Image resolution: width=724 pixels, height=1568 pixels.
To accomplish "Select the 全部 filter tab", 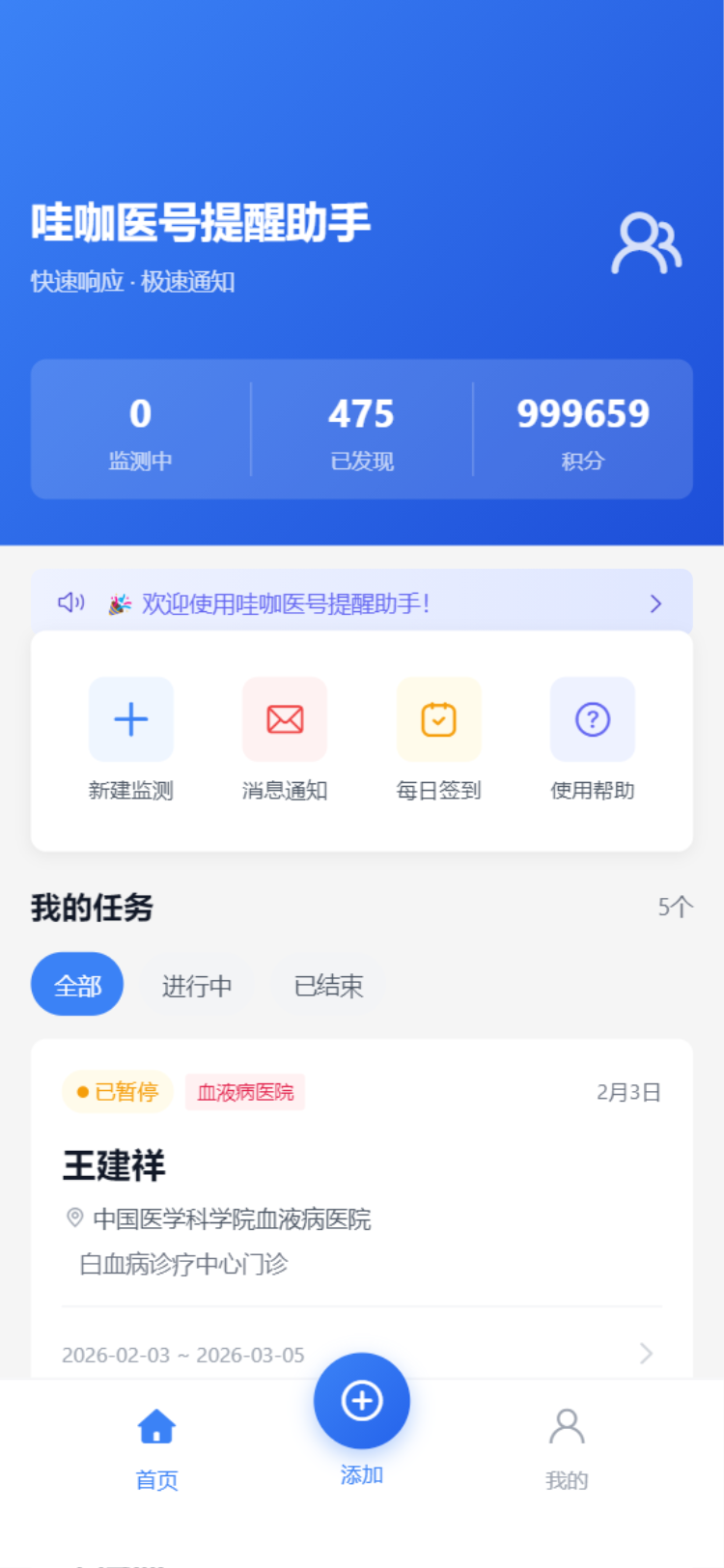I will [x=76, y=984].
